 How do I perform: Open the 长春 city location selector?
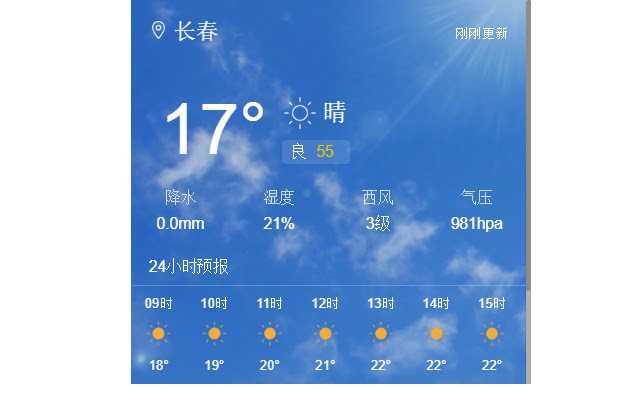(186, 31)
